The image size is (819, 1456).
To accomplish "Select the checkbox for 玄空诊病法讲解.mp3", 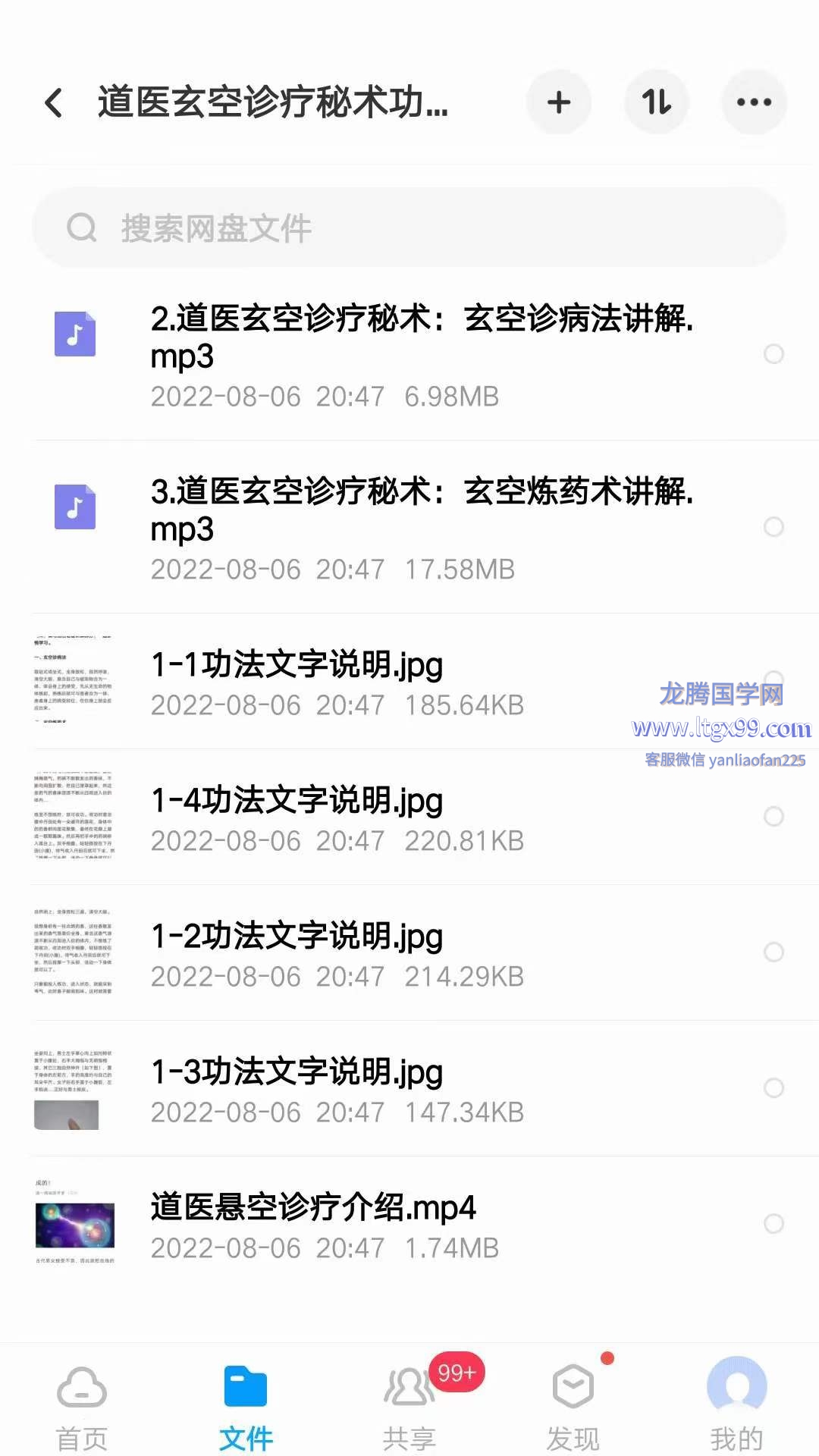I will coord(773,353).
